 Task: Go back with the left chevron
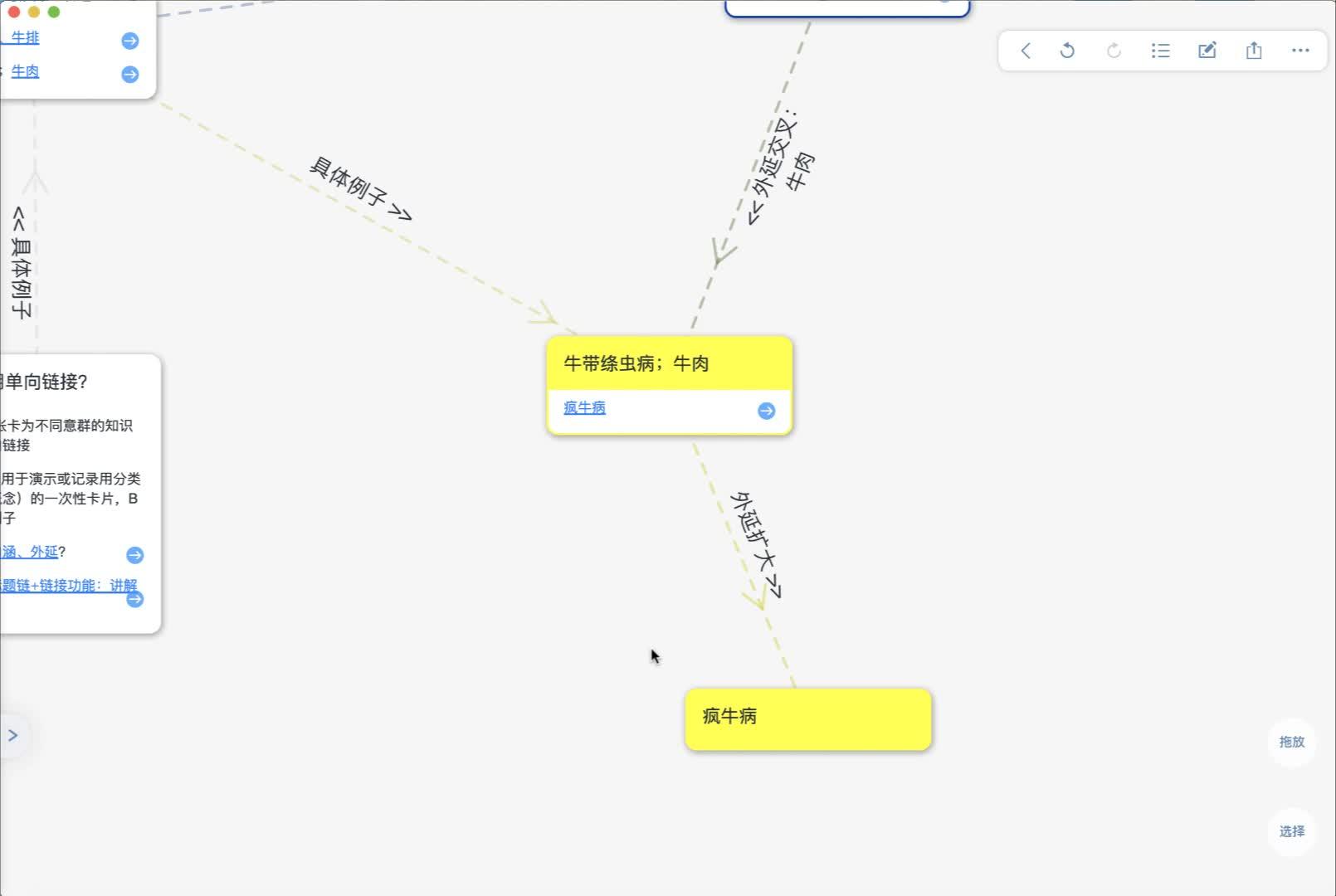point(1026,51)
